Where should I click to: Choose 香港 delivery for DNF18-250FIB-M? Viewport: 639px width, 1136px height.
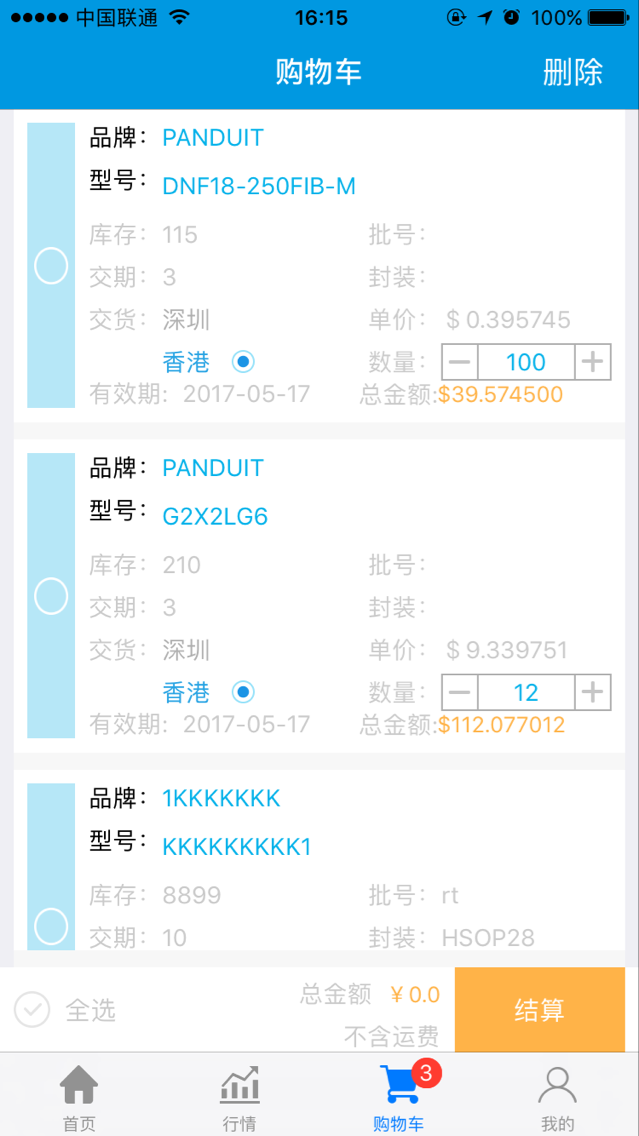click(x=243, y=361)
